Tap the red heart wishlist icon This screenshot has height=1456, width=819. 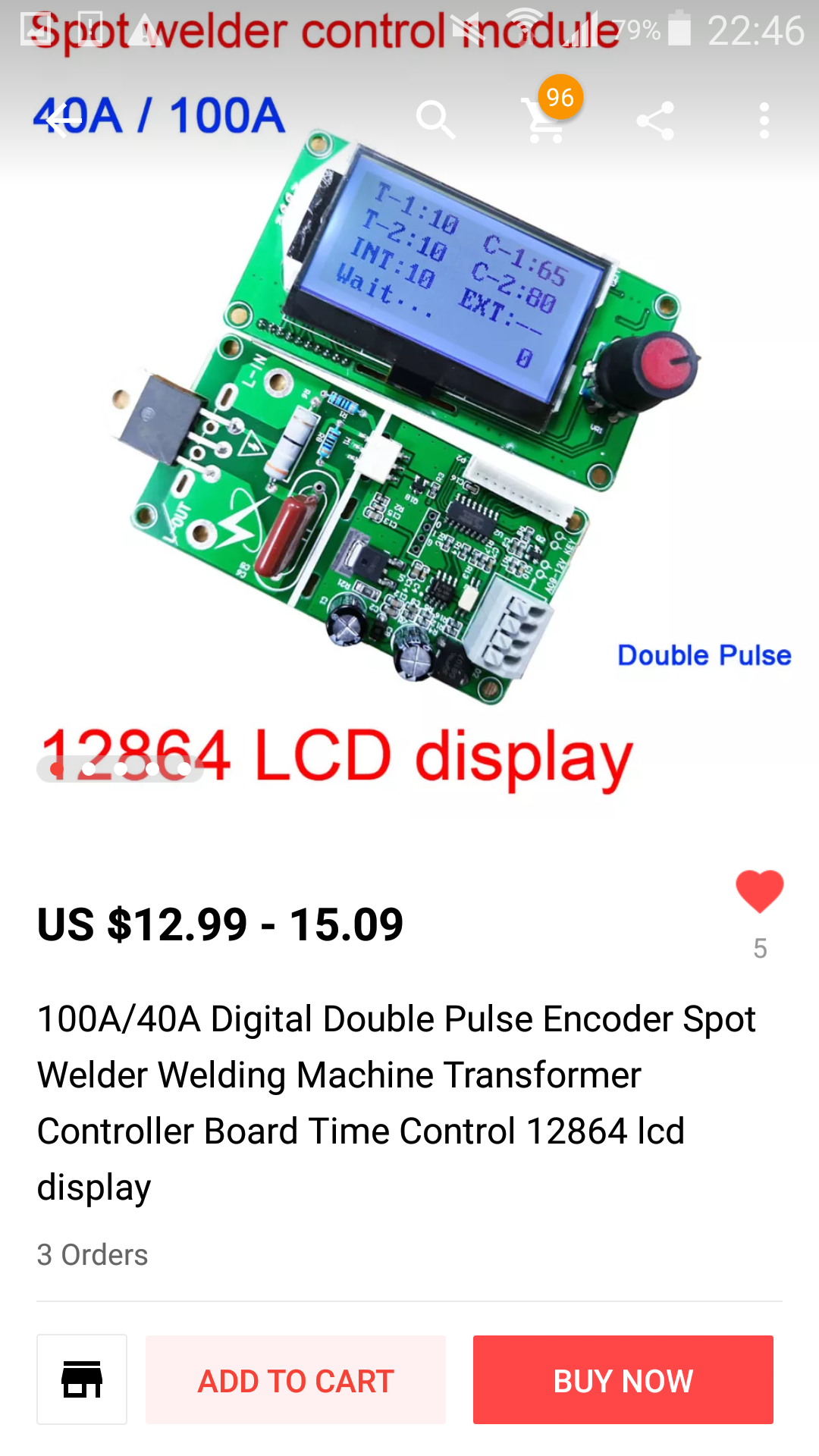point(759,891)
